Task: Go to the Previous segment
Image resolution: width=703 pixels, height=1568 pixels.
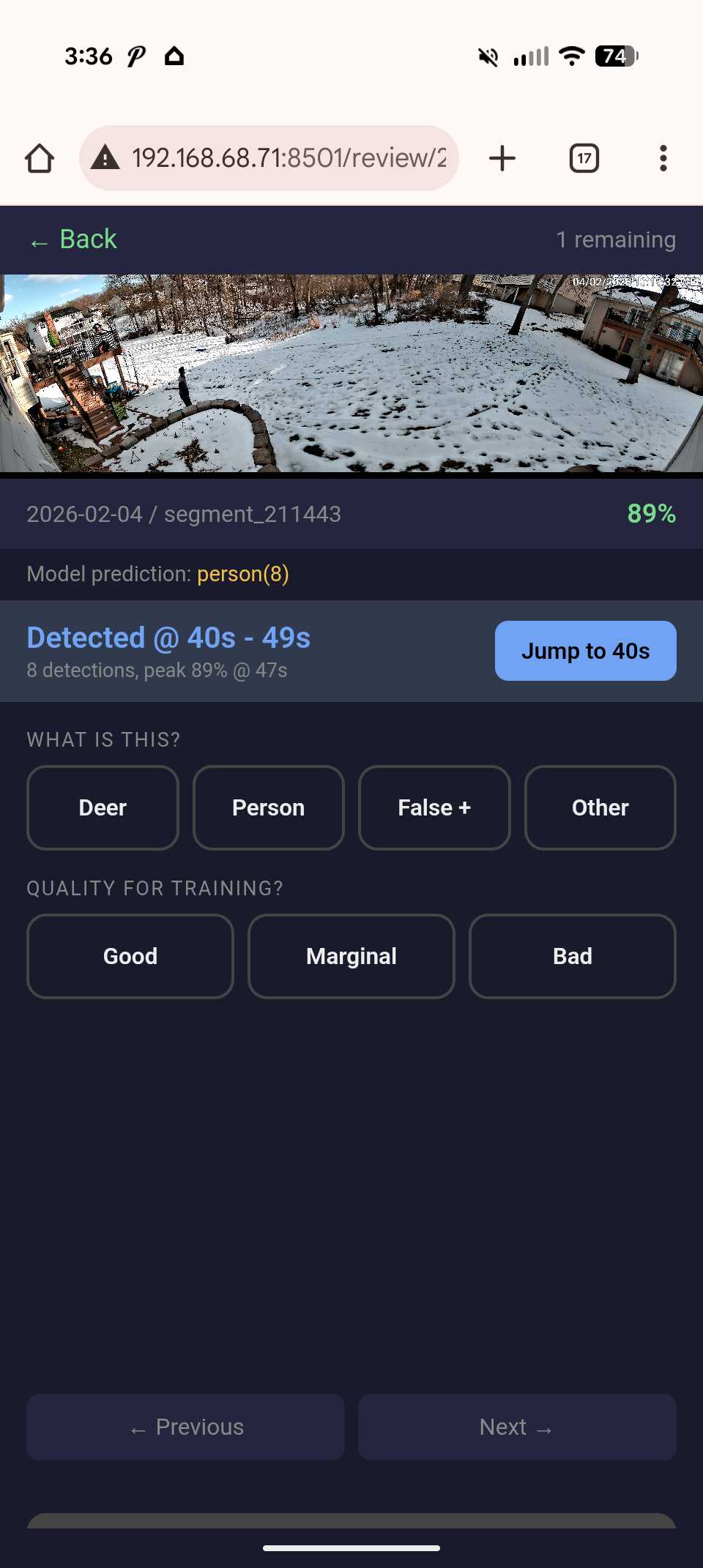Action: (185, 1427)
